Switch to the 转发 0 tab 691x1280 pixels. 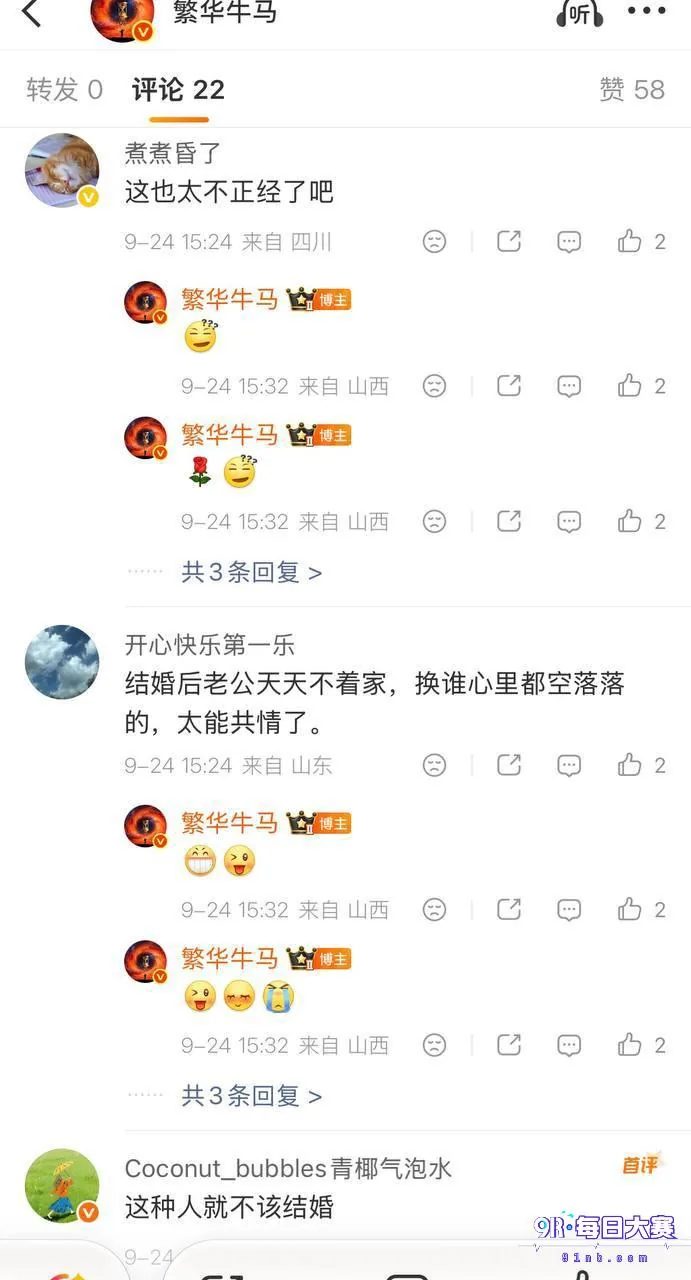(x=65, y=90)
